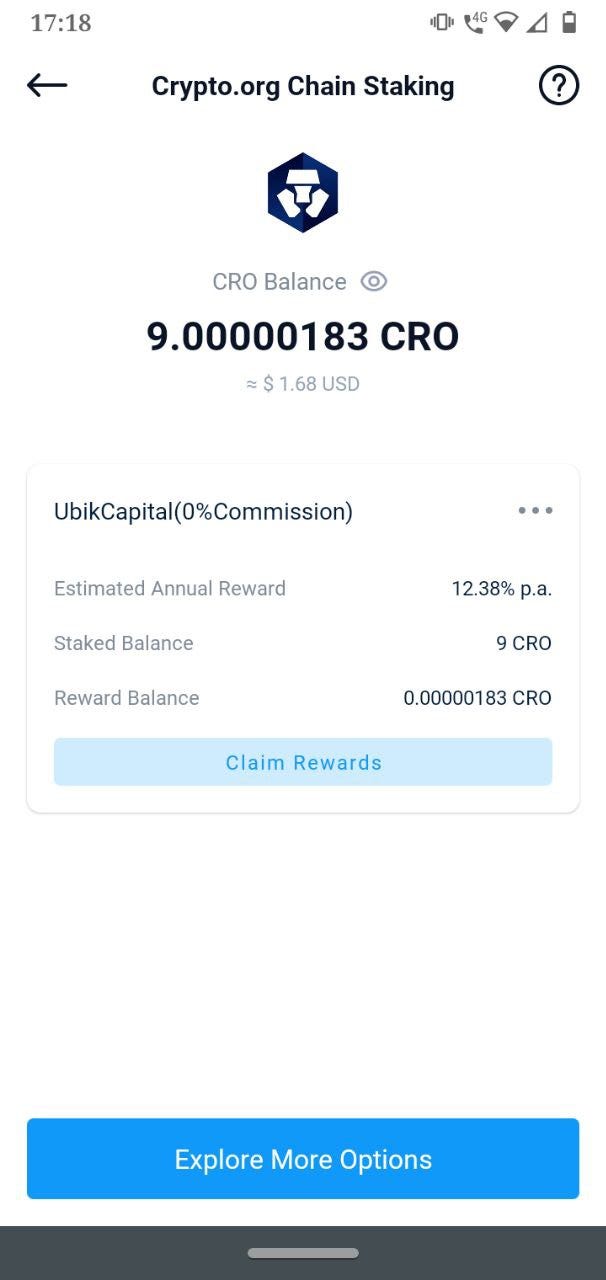606x1280 pixels.
Task: Open UbikCapital's three-dot options menu
Action: point(535,511)
